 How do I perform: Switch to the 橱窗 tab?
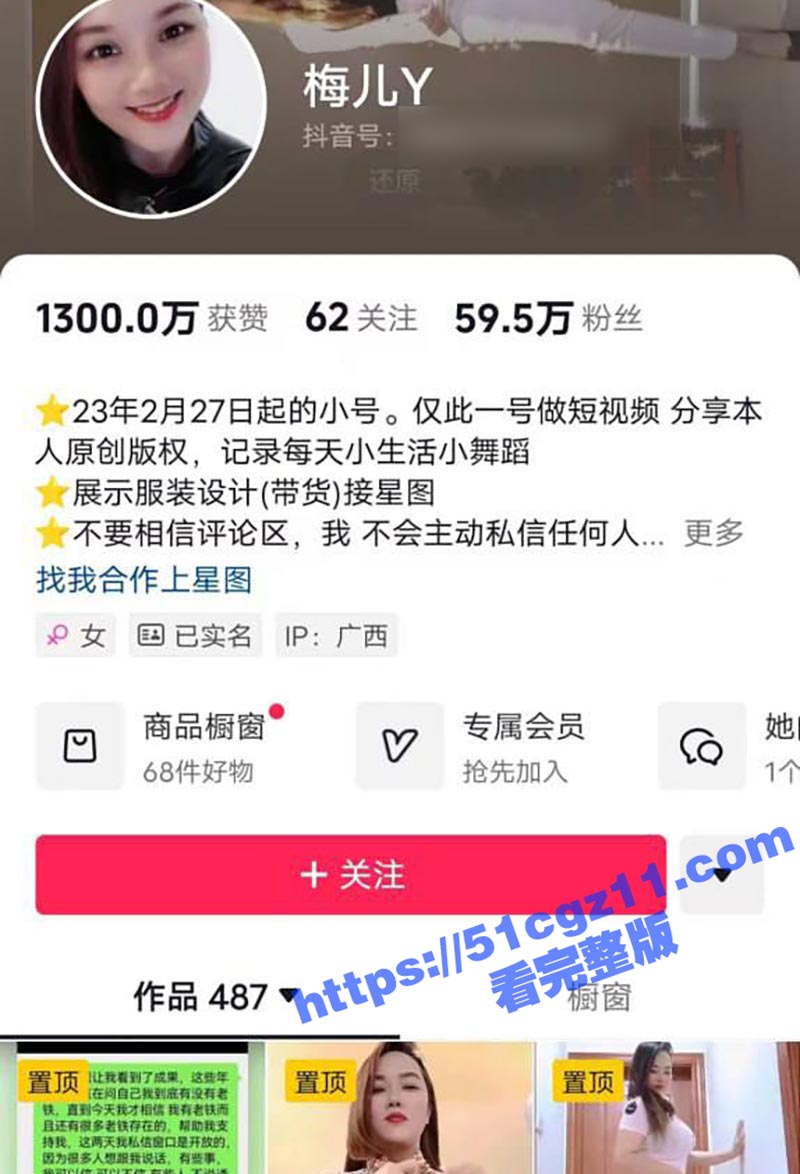click(598, 996)
